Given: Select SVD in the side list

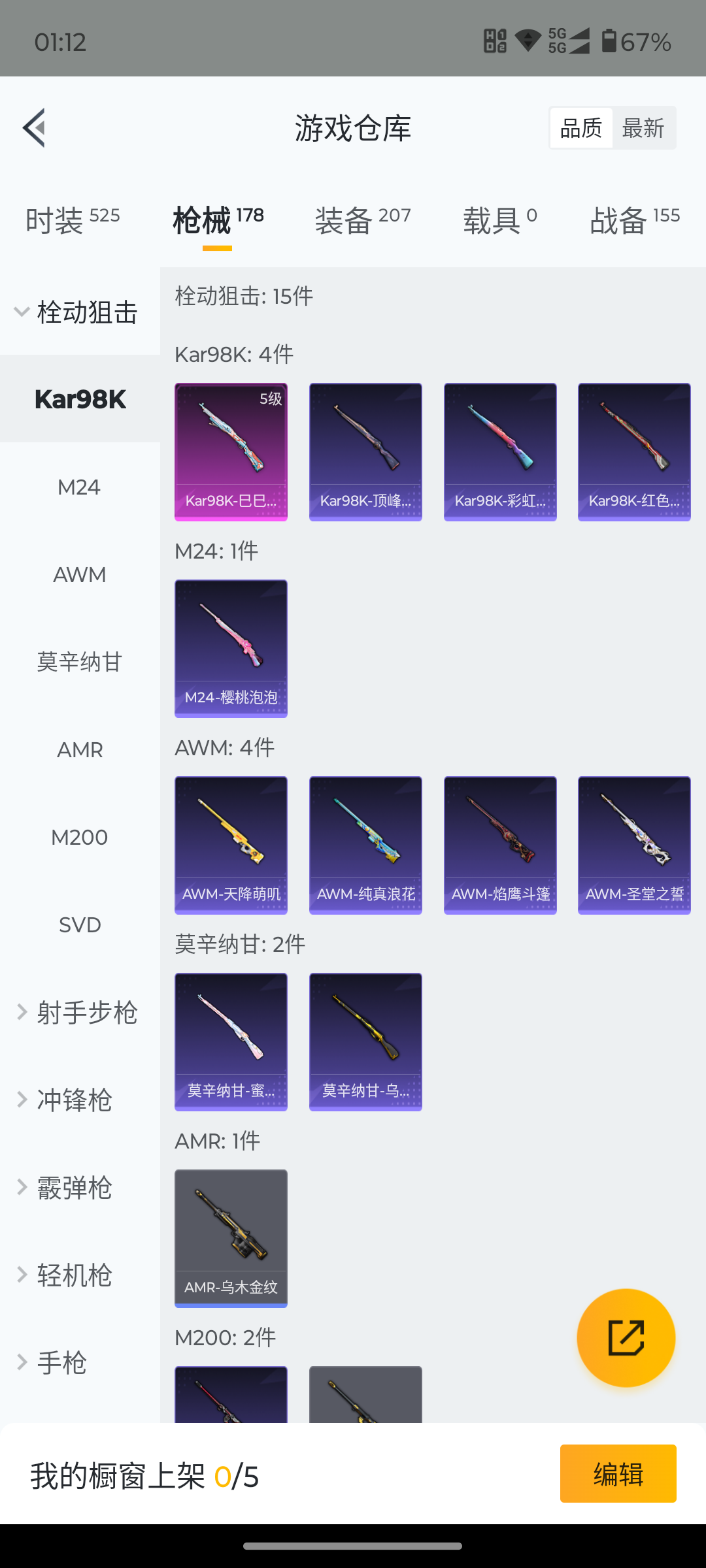Looking at the screenshot, I should (79, 924).
